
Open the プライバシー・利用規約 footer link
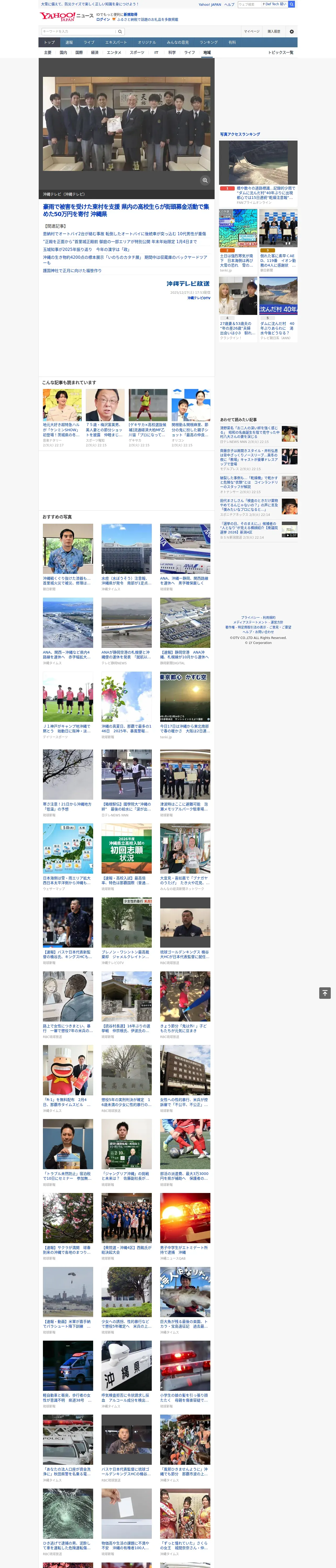point(258,617)
